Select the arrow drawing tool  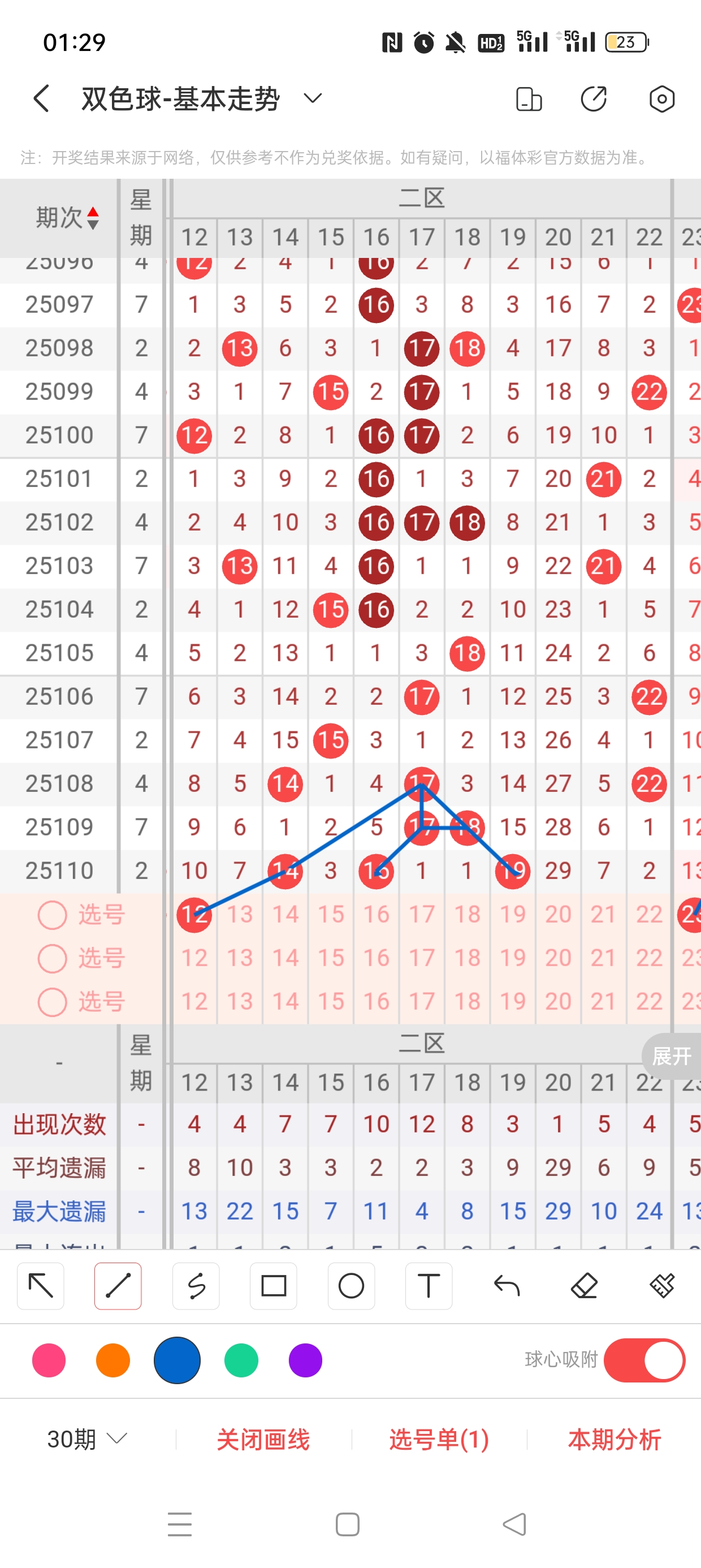point(41,1286)
